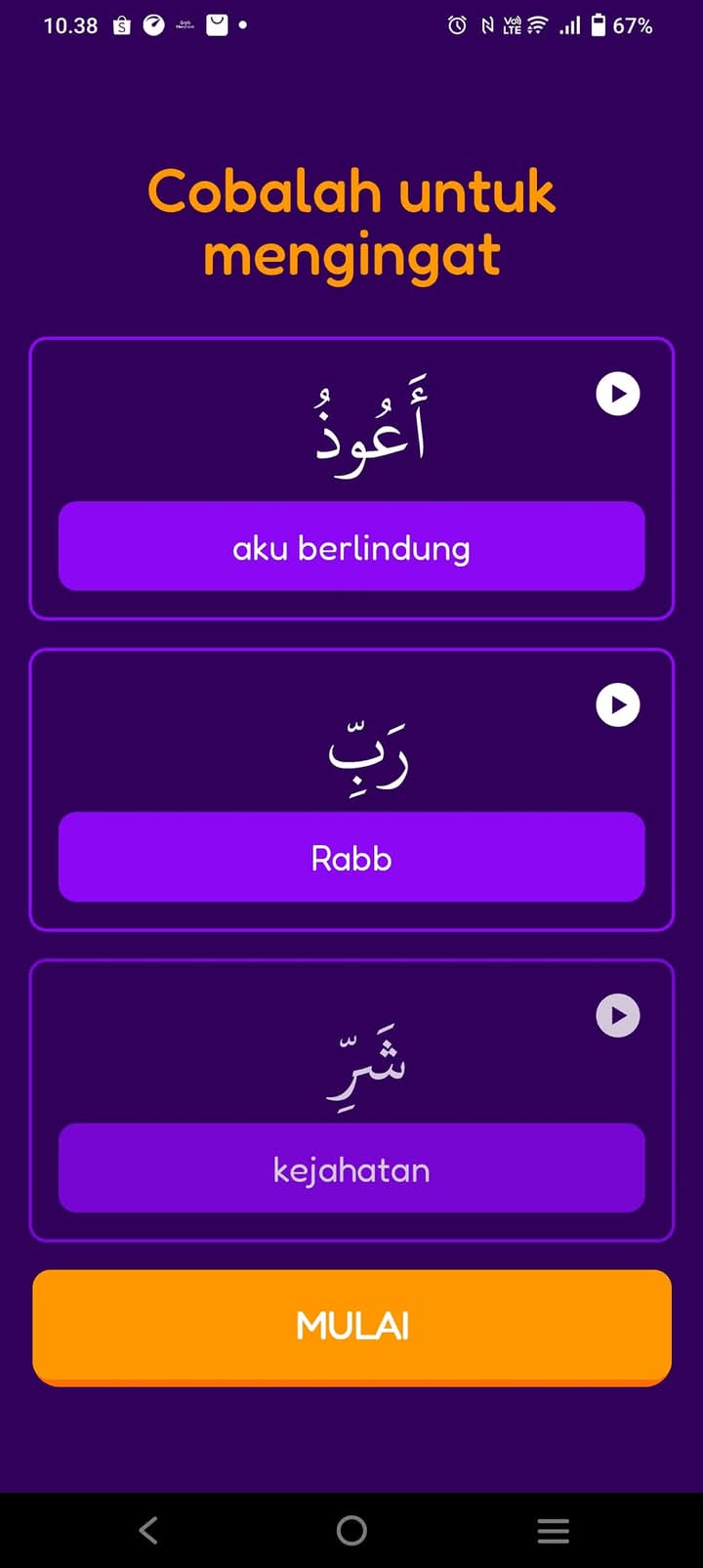Go back using system navigation
Viewport: 703px width, 1568px height.
point(148,1530)
